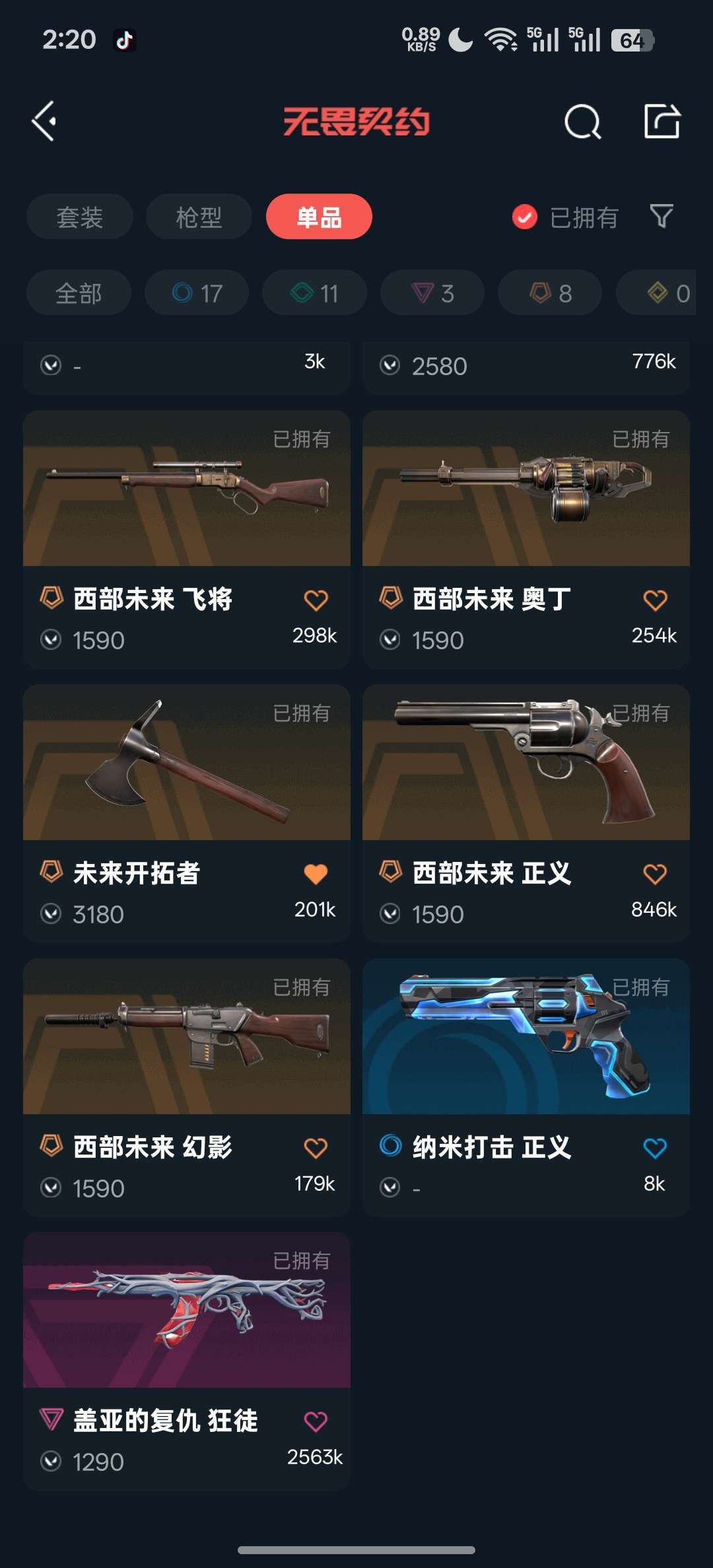Switch to the 套装 tab
713x1568 pixels.
coord(79,217)
